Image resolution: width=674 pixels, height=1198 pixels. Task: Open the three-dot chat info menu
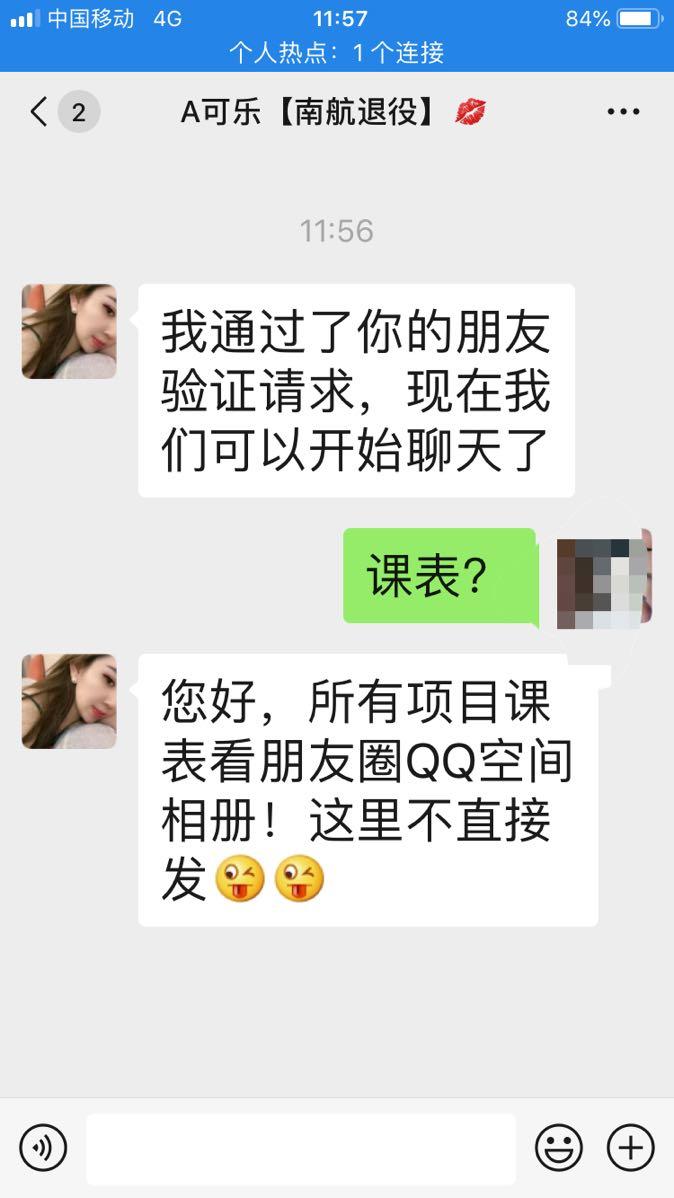[x=623, y=111]
